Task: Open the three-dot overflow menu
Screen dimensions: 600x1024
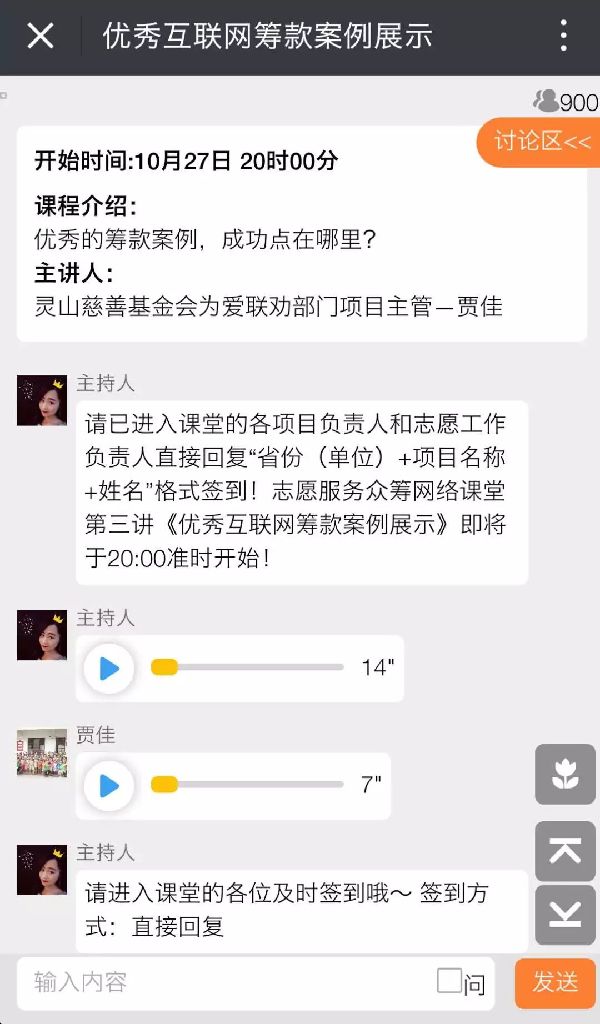Action: [564, 37]
